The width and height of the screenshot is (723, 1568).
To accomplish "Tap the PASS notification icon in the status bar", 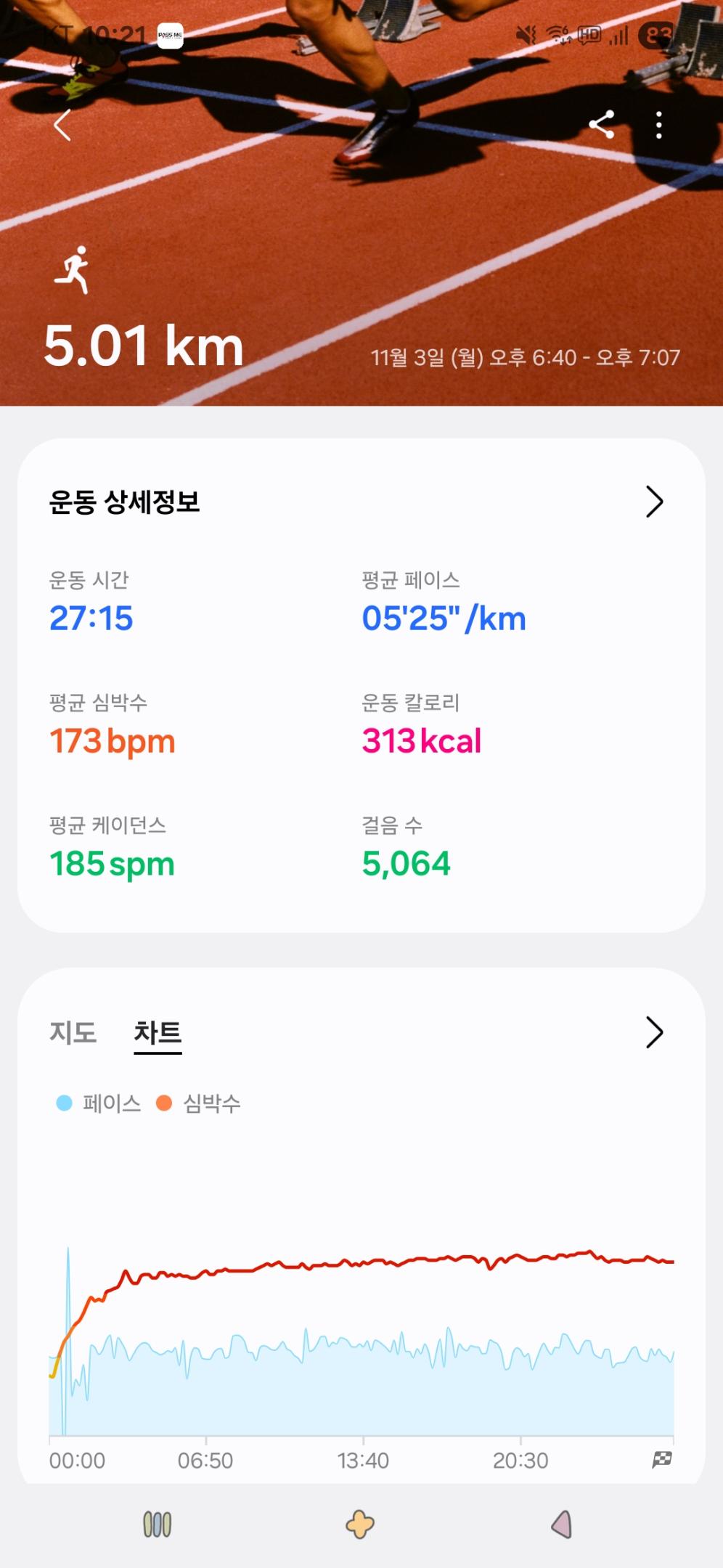I will tap(172, 34).
